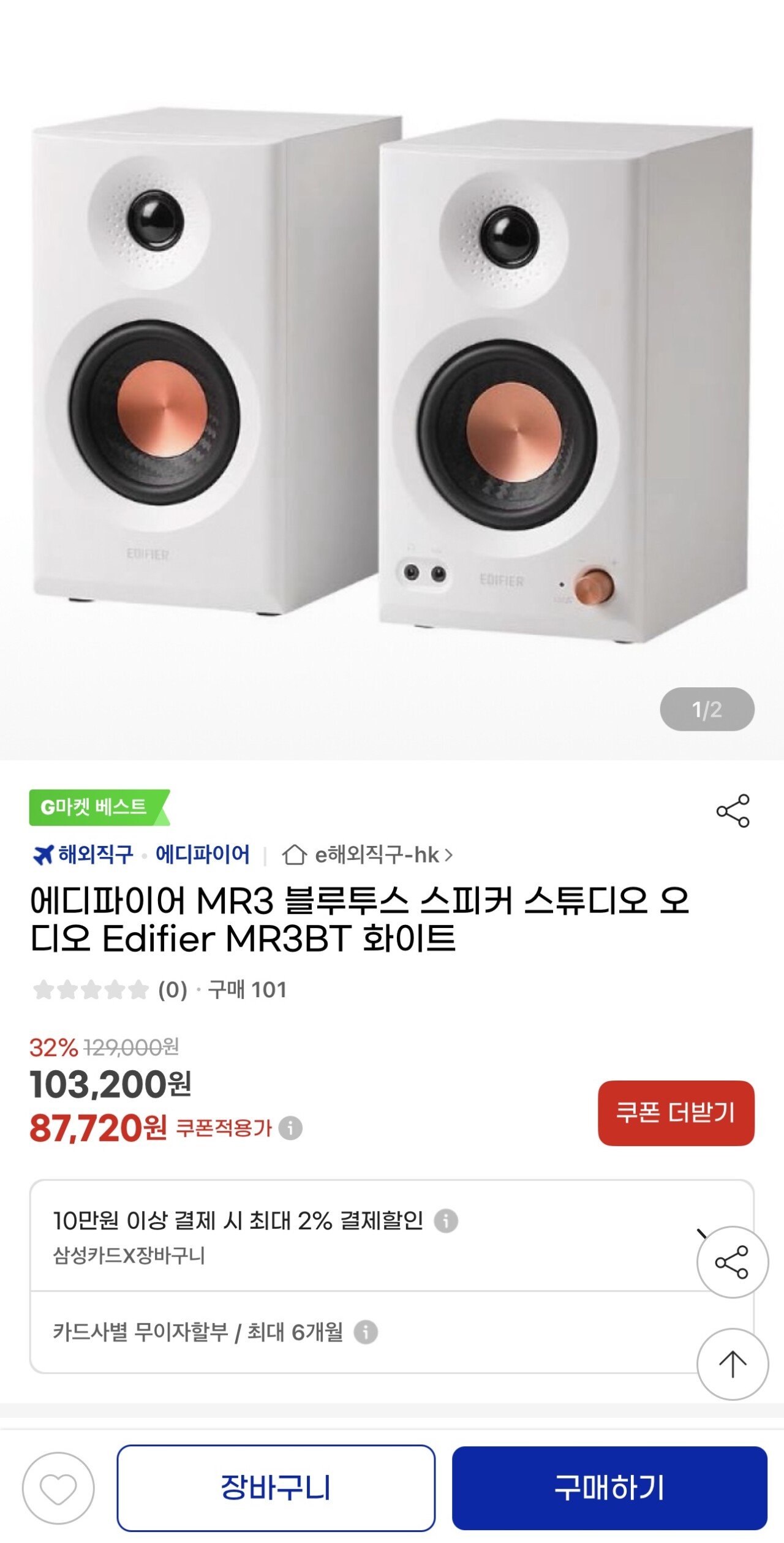Screen dimensions: 784x1543
Task: Open the Edifier speaker product image
Action: point(392,380)
